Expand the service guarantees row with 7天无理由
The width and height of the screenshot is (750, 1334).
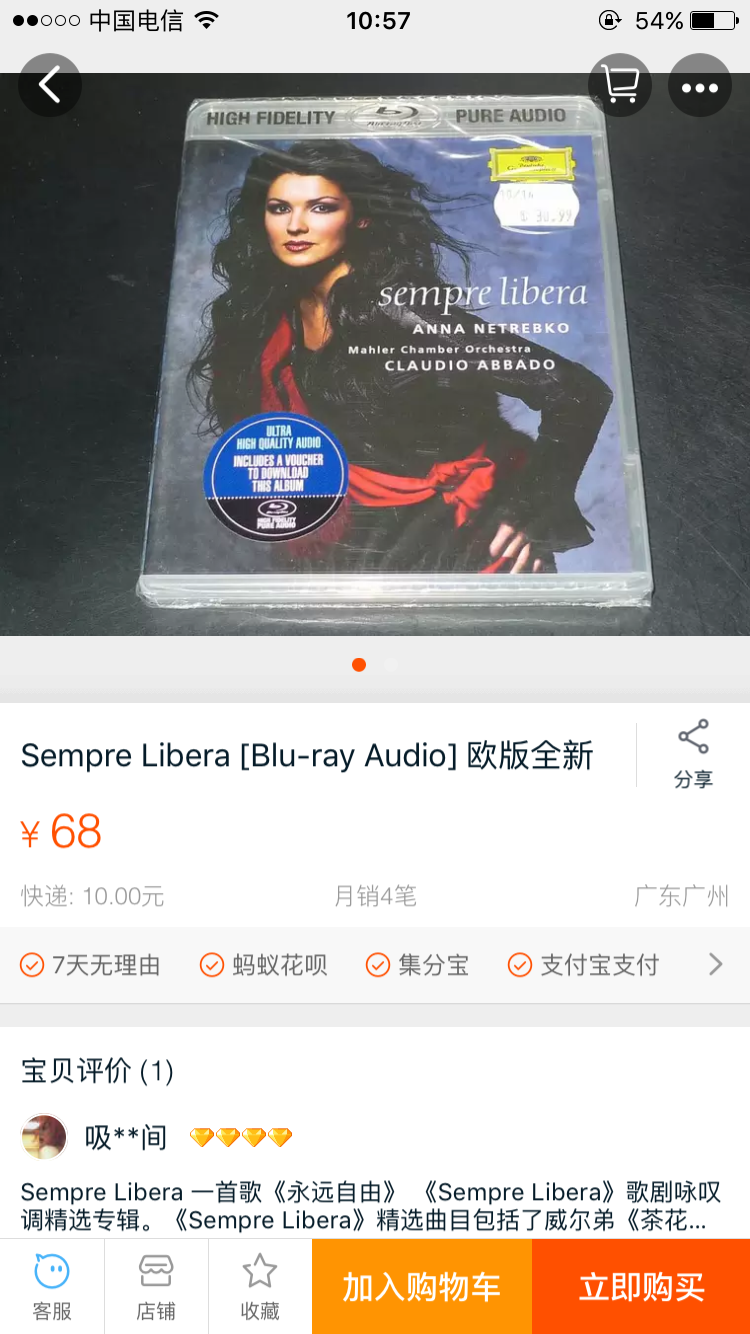[x=714, y=965]
